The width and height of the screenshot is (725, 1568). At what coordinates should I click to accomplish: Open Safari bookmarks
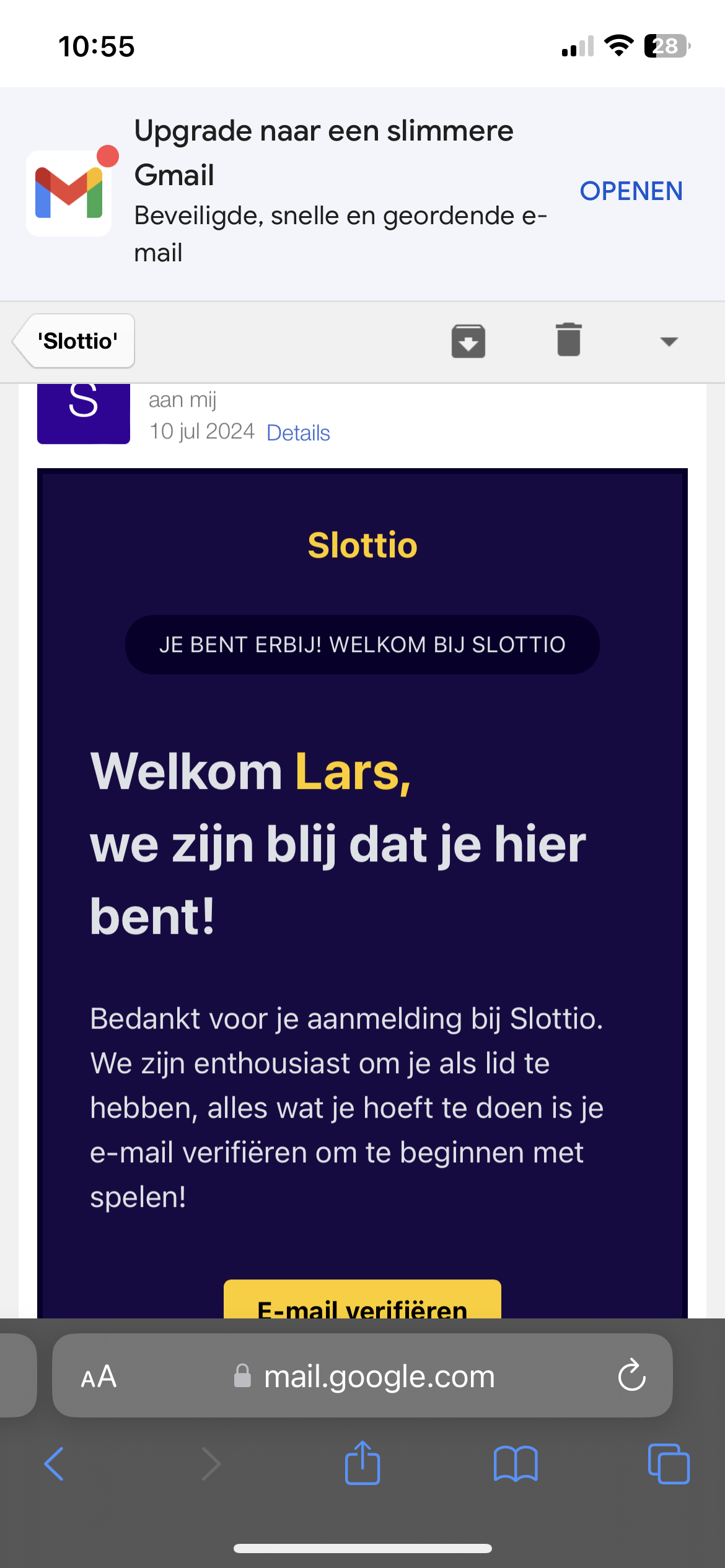point(516,1464)
